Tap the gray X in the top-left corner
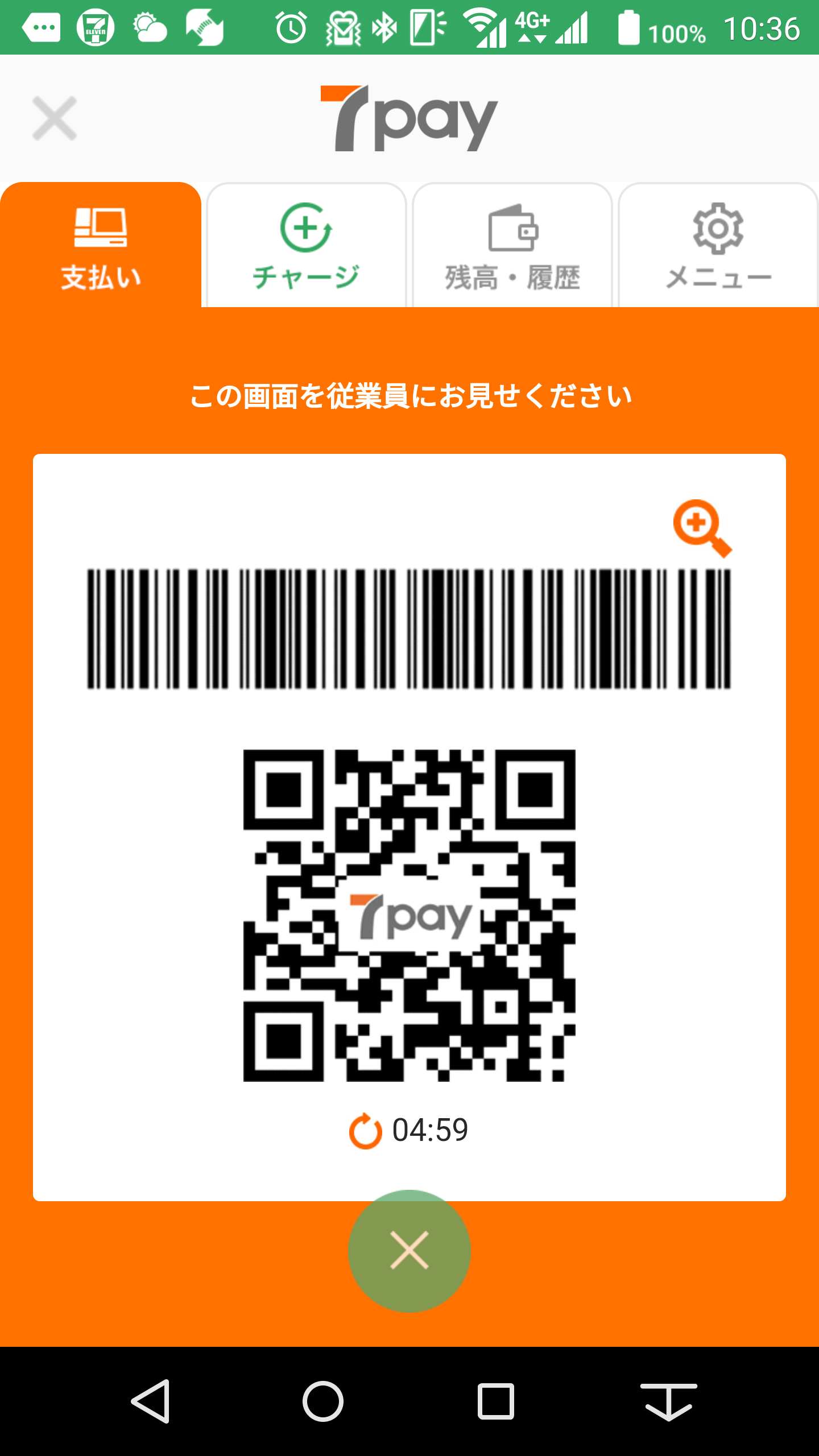The height and width of the screenshot is (1456, 819). click(x=55, y=118)
